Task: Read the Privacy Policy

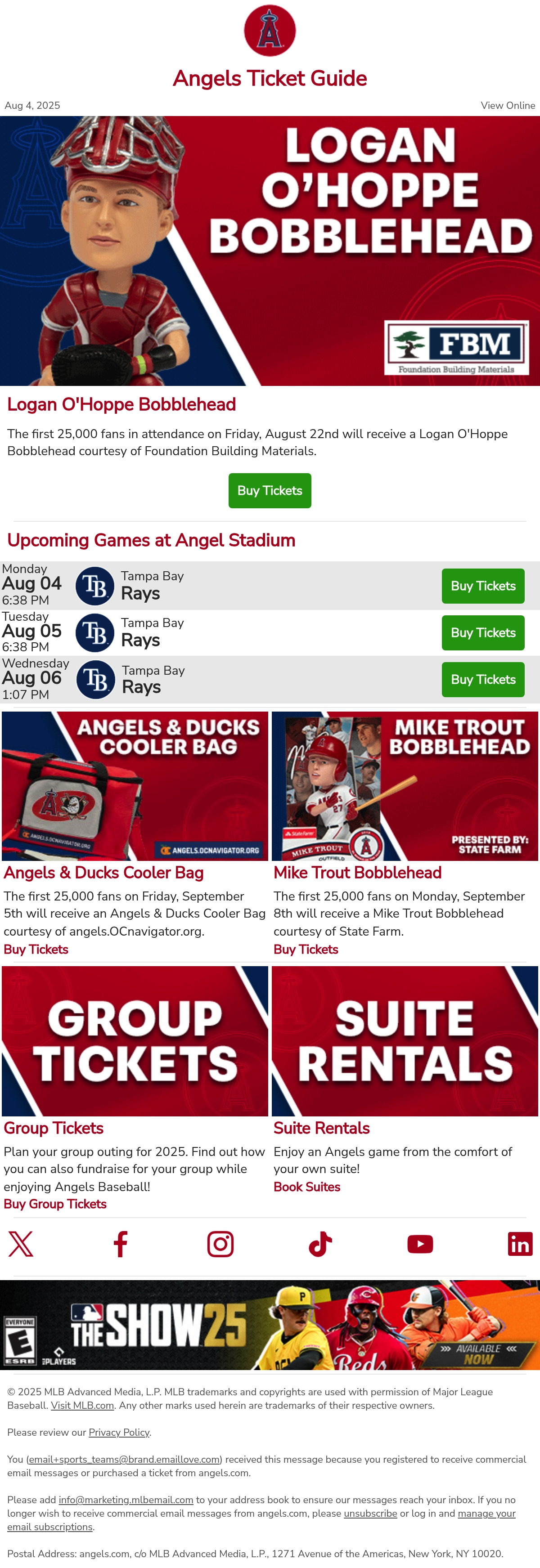Action: (x=119, y=1432)
